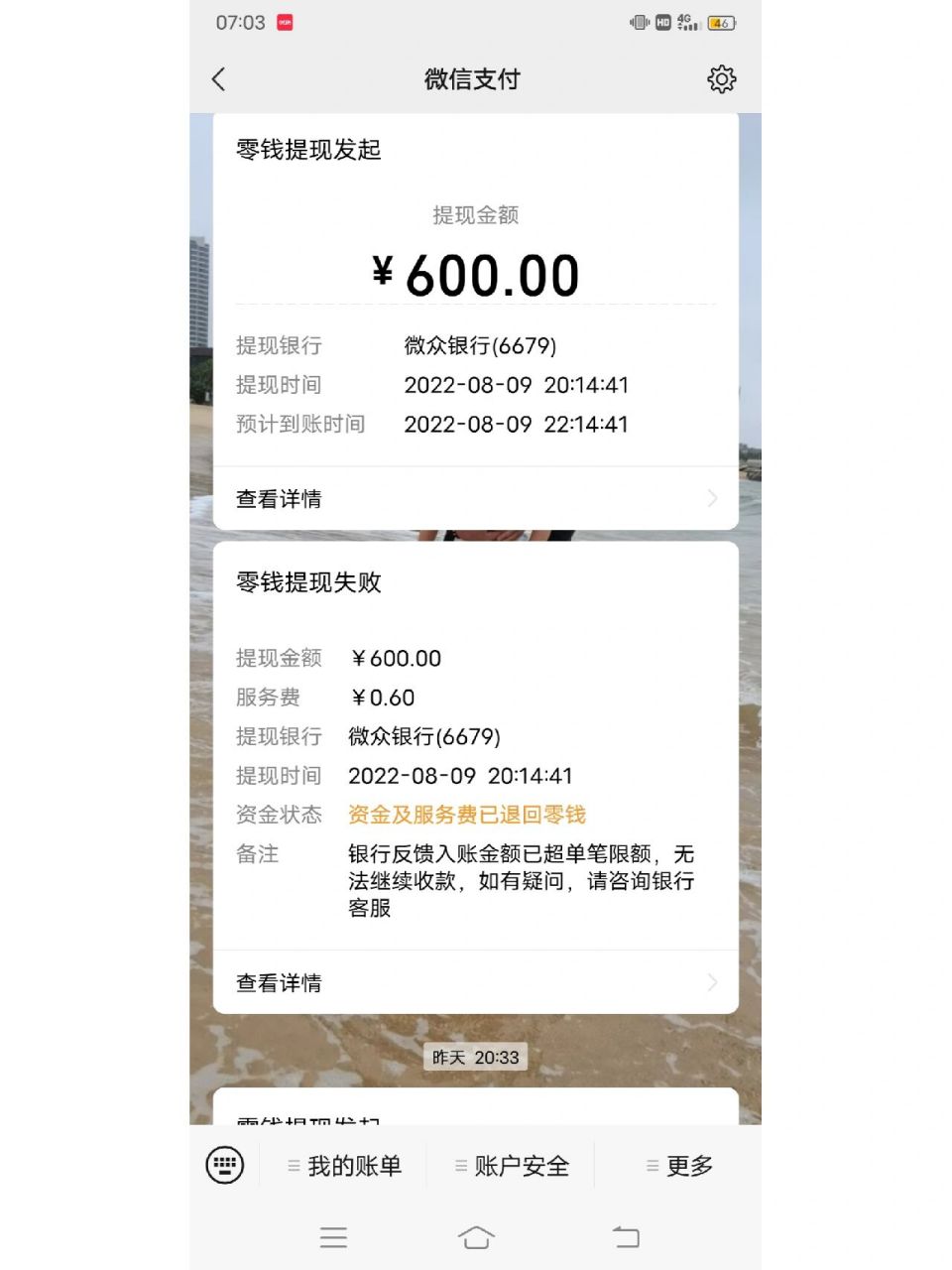Switch to keyboard input using round keyboard icon

coord(226,1165)
